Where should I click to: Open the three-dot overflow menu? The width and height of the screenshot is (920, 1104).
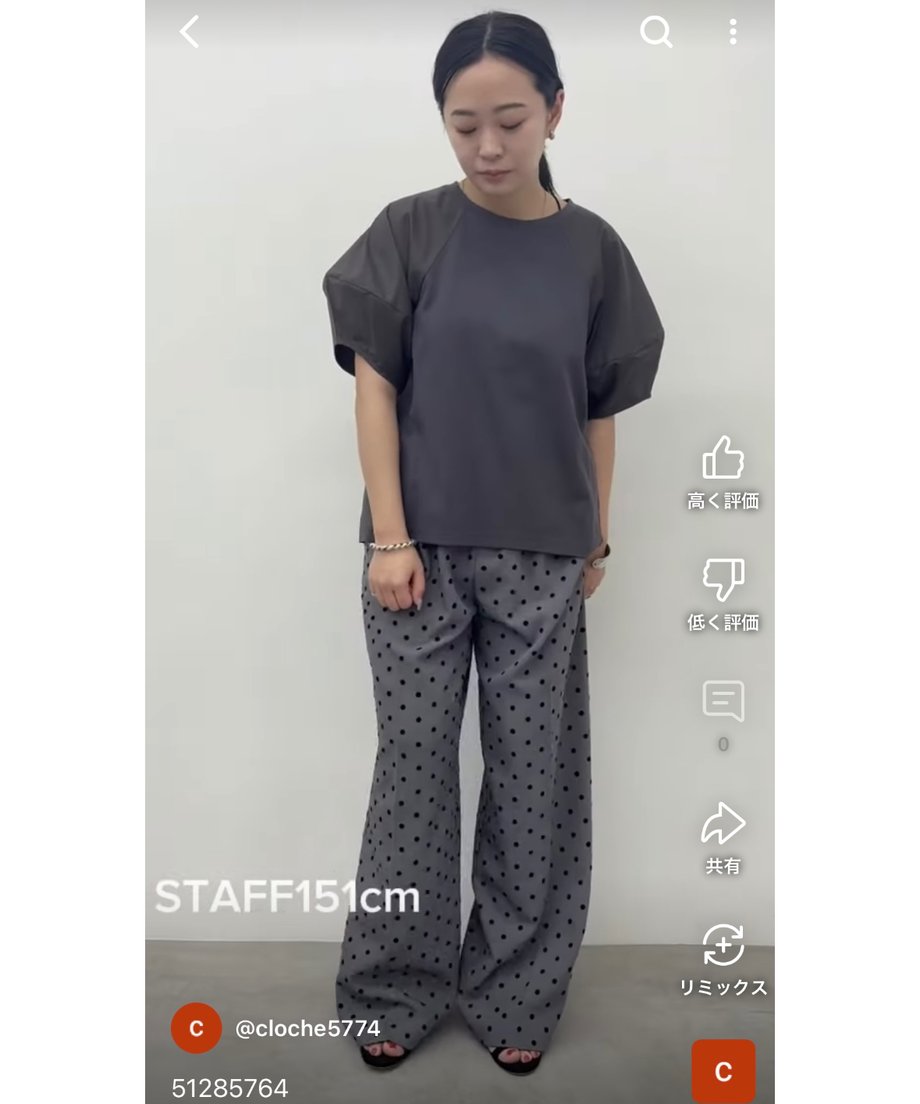pyautogui.click(x=733, y=32)
